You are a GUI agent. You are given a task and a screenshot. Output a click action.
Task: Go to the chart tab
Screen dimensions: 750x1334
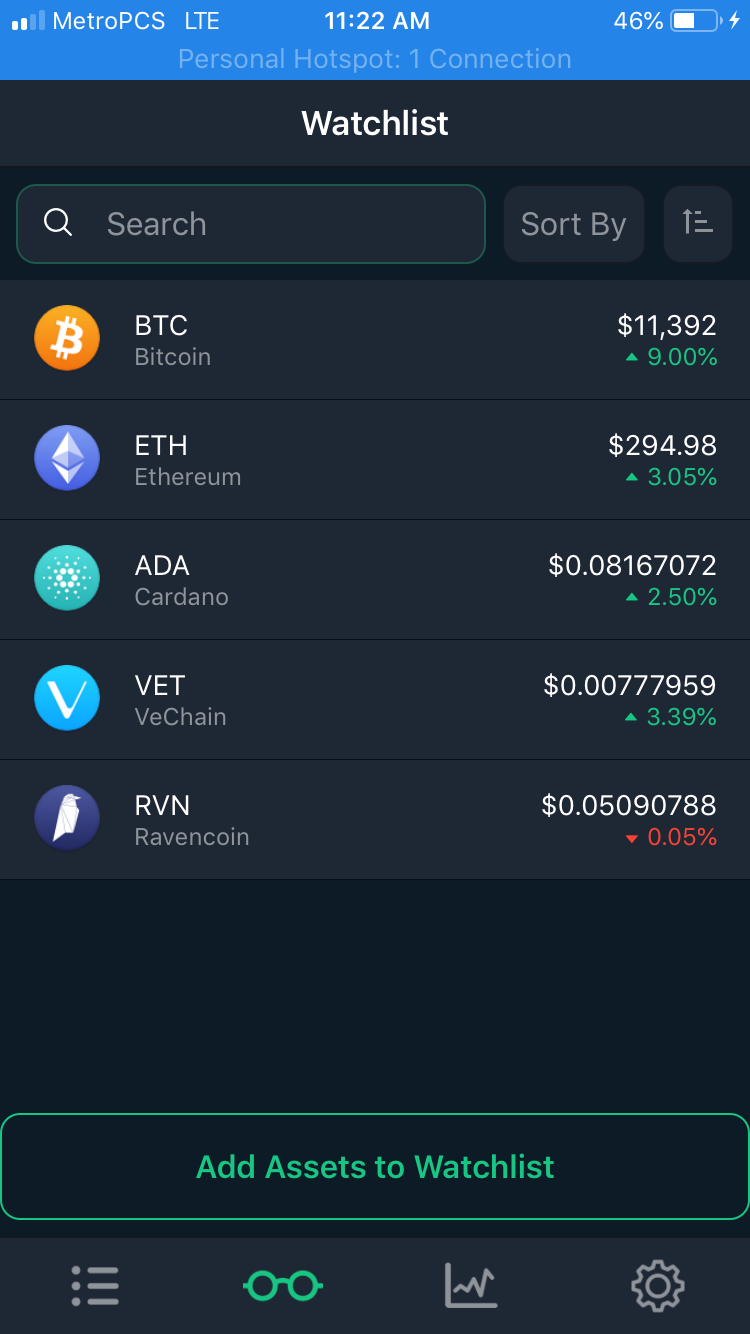tap(470, 1285)
